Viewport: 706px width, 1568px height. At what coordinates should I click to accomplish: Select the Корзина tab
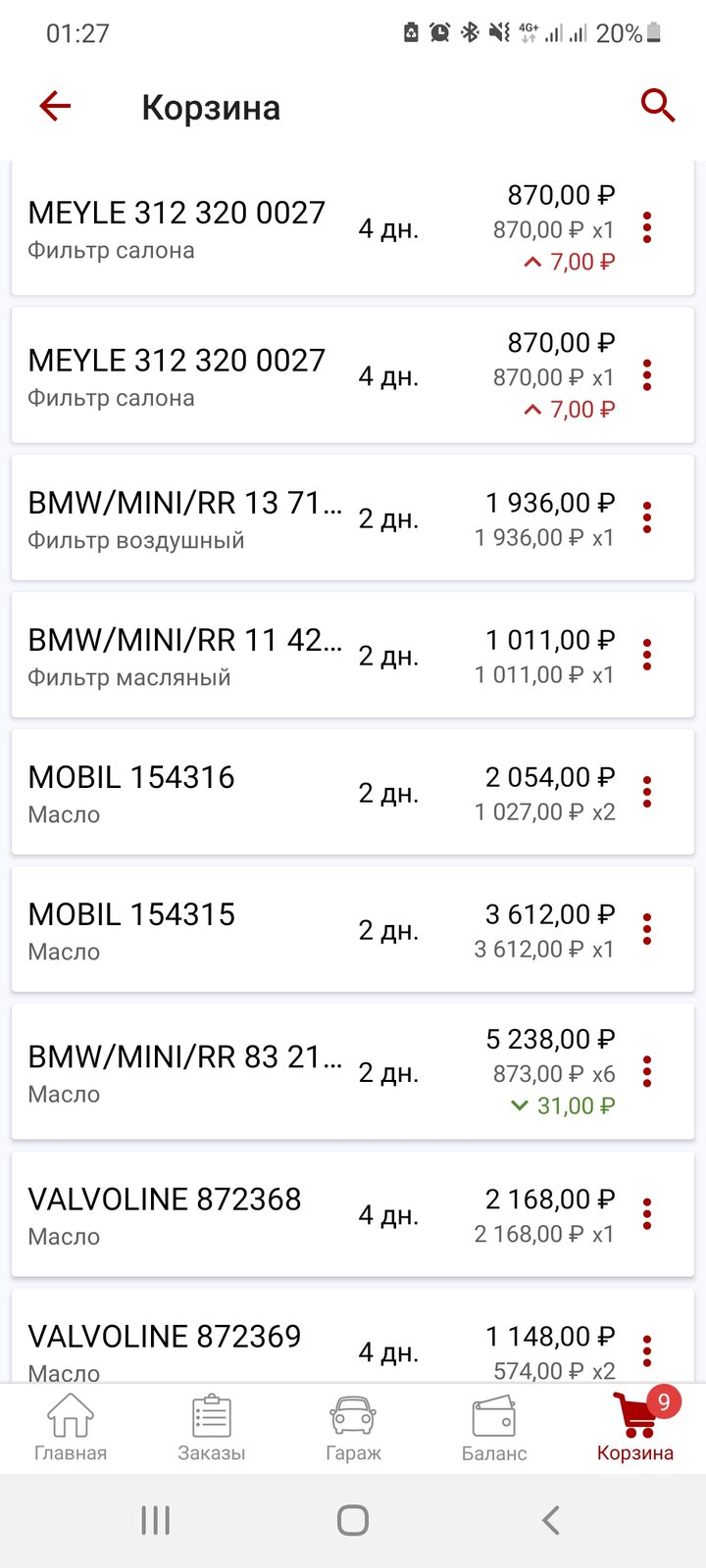tap(635, 1429)
